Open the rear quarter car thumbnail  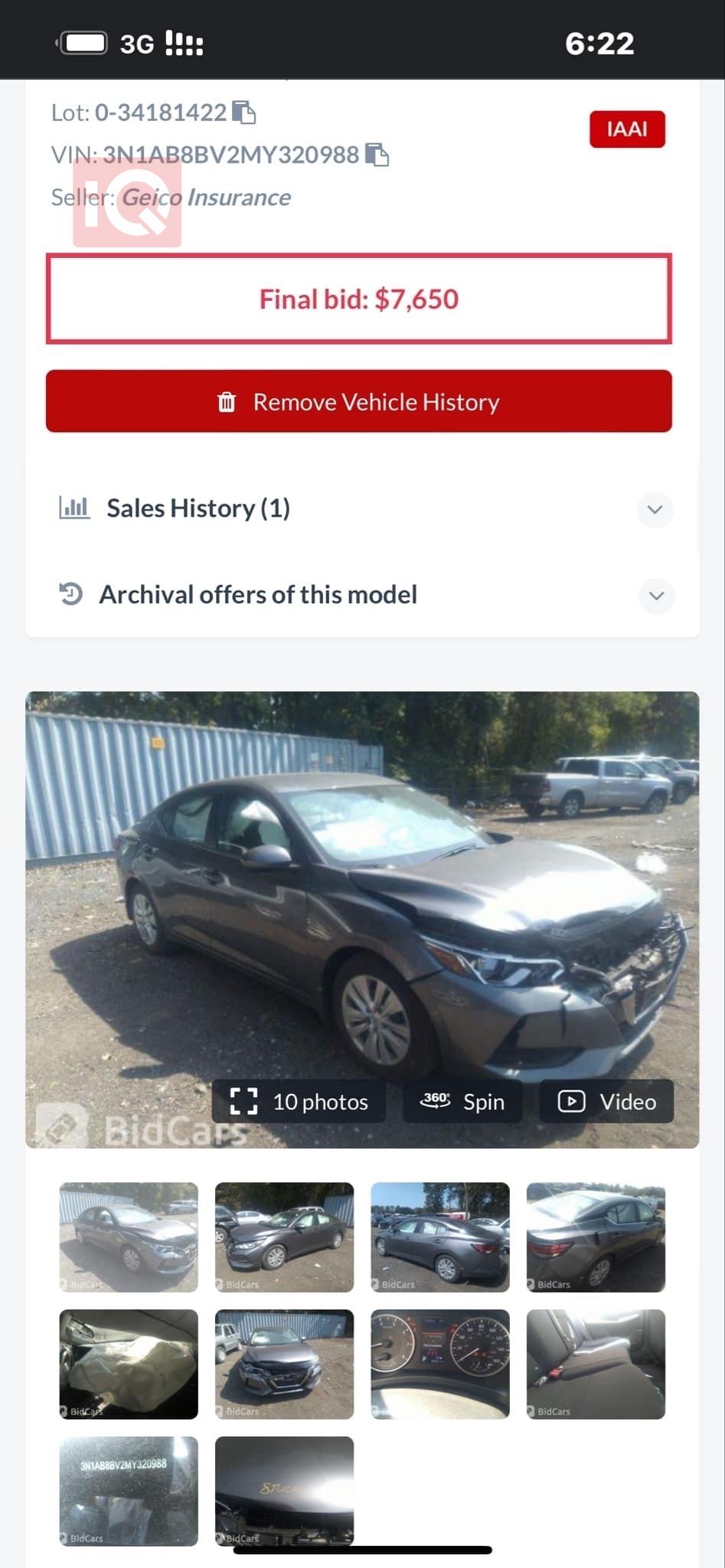pyautogui.click(x=596, y=1236)
